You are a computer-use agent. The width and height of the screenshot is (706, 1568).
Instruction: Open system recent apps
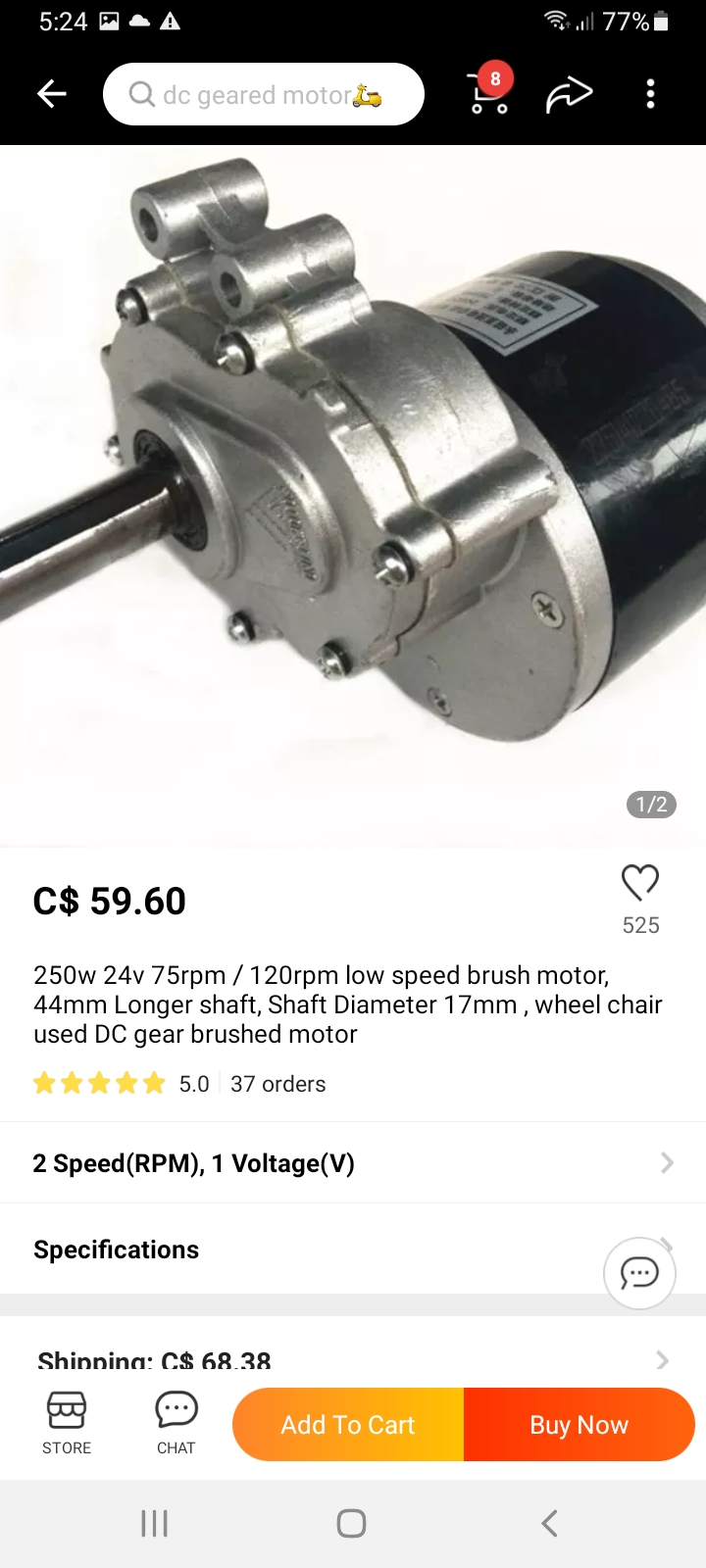pos(154,1523)
